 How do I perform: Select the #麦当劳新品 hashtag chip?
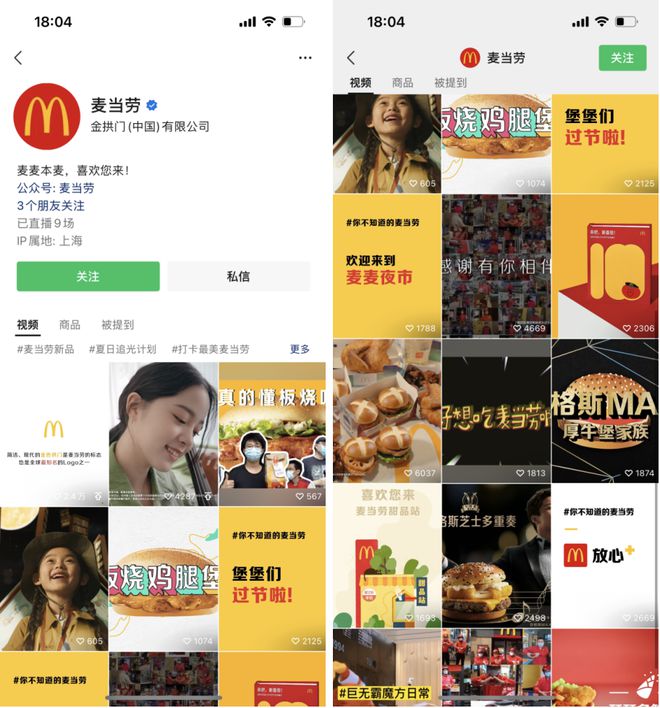coord(46,349)
